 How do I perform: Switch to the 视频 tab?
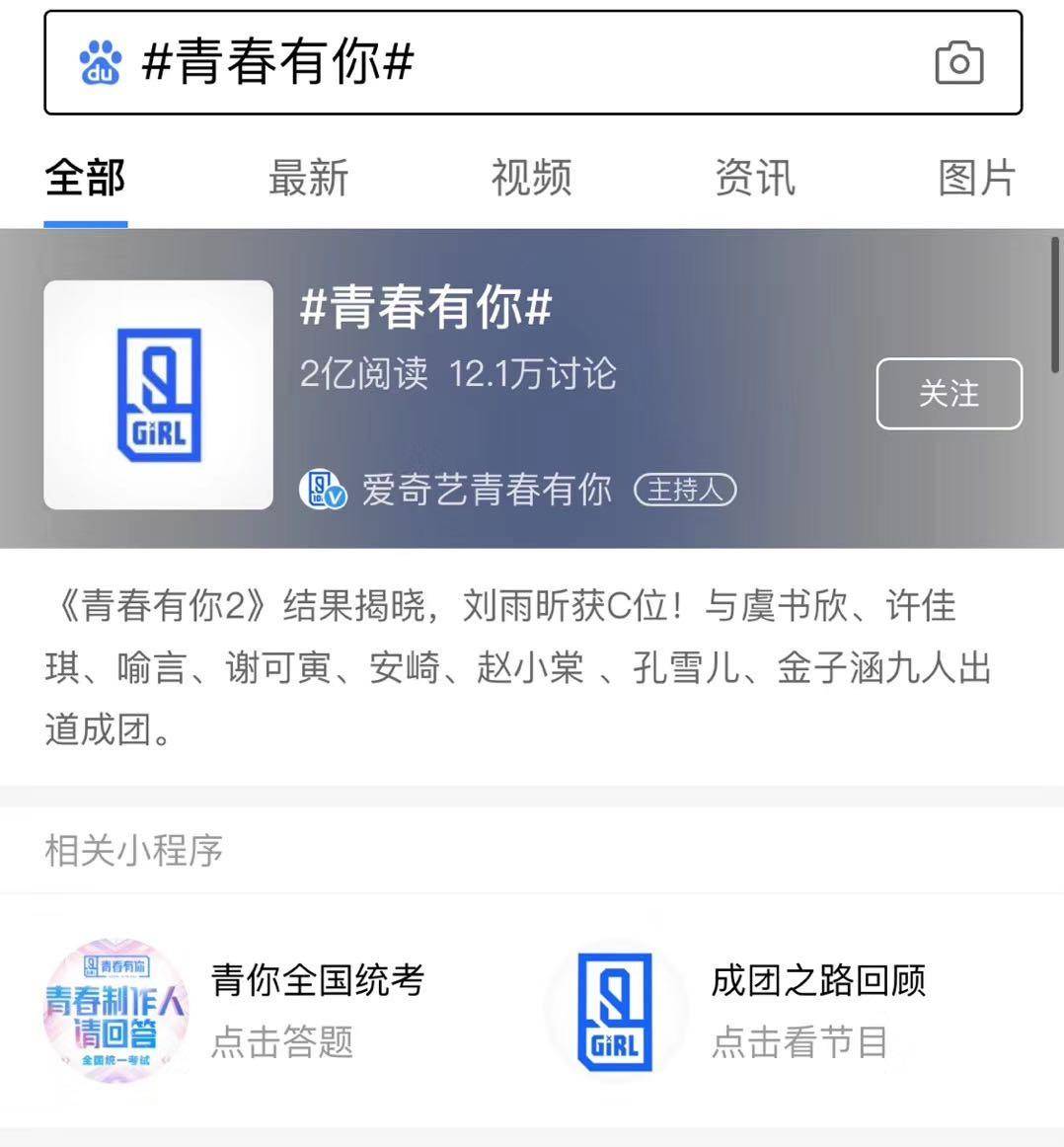click(531, 179)
